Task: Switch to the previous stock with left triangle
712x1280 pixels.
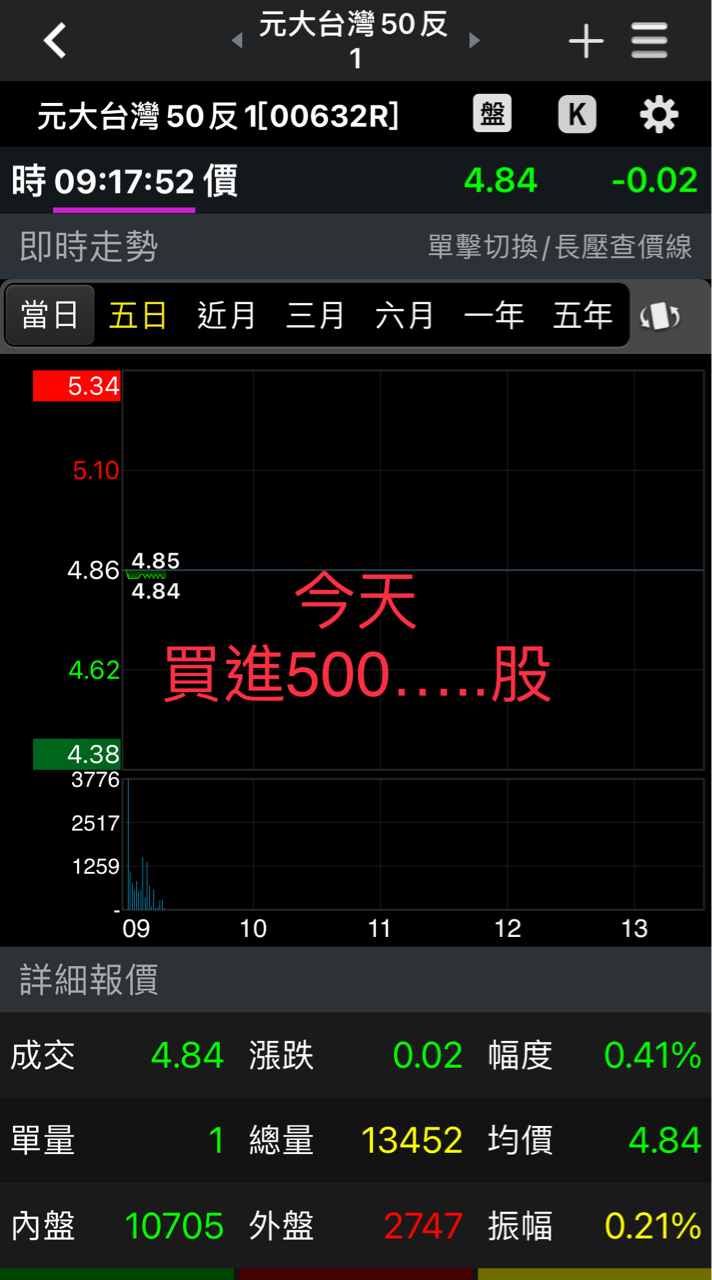Action: (x=237, y=41)
